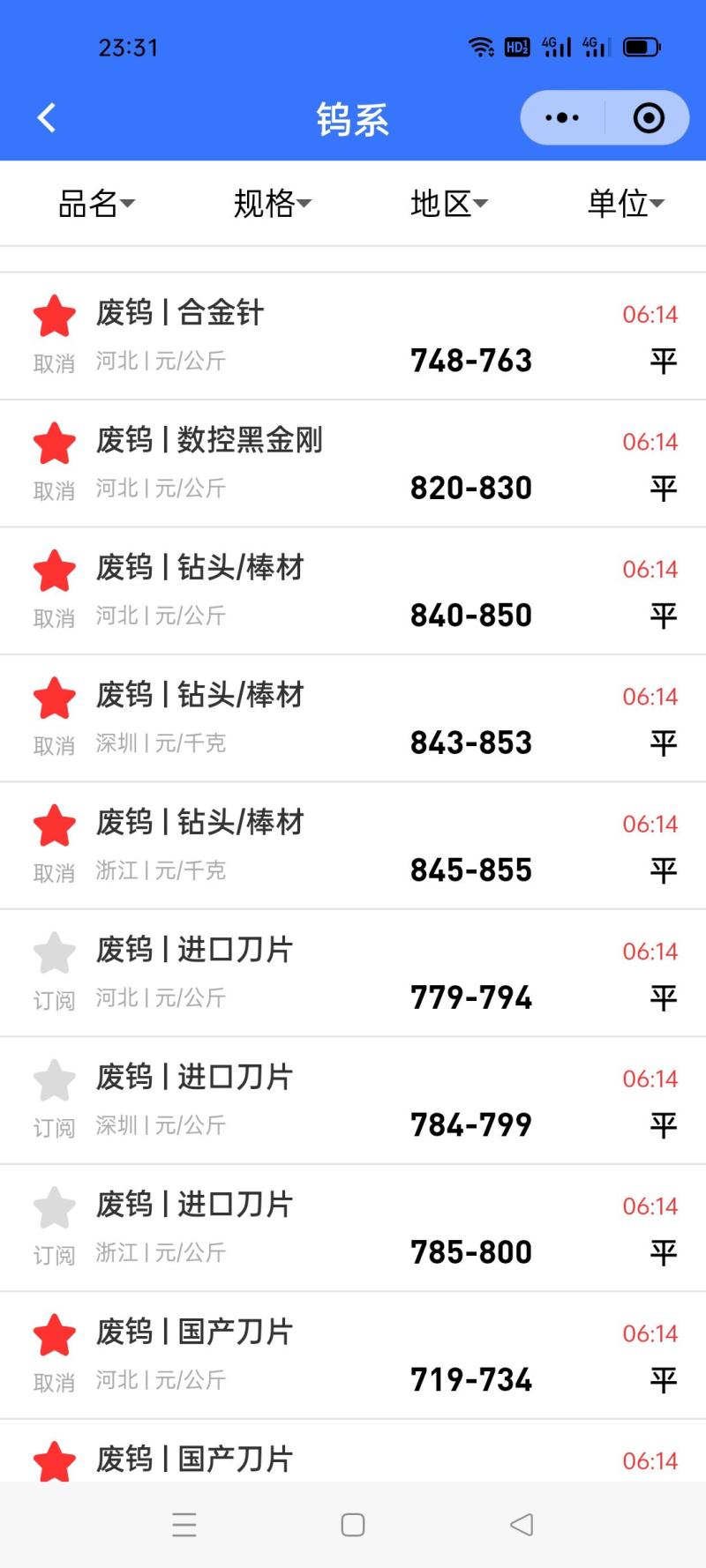Open recent apps from the navigation bar
The height and width of the screenshot is (1568, 706).
[184, 1525]
